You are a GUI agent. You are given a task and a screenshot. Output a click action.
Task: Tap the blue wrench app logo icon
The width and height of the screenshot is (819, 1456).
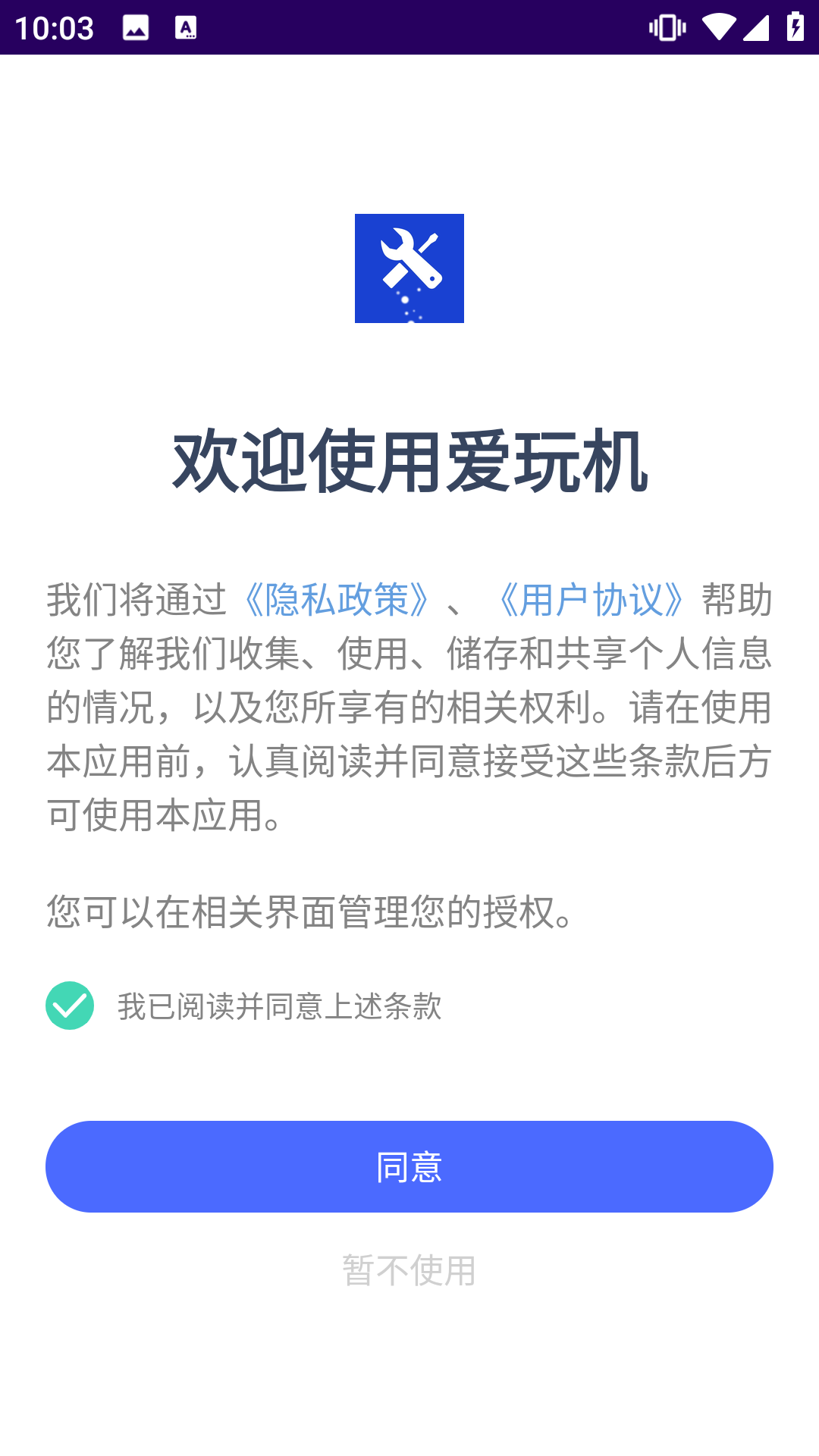[409, 268]
